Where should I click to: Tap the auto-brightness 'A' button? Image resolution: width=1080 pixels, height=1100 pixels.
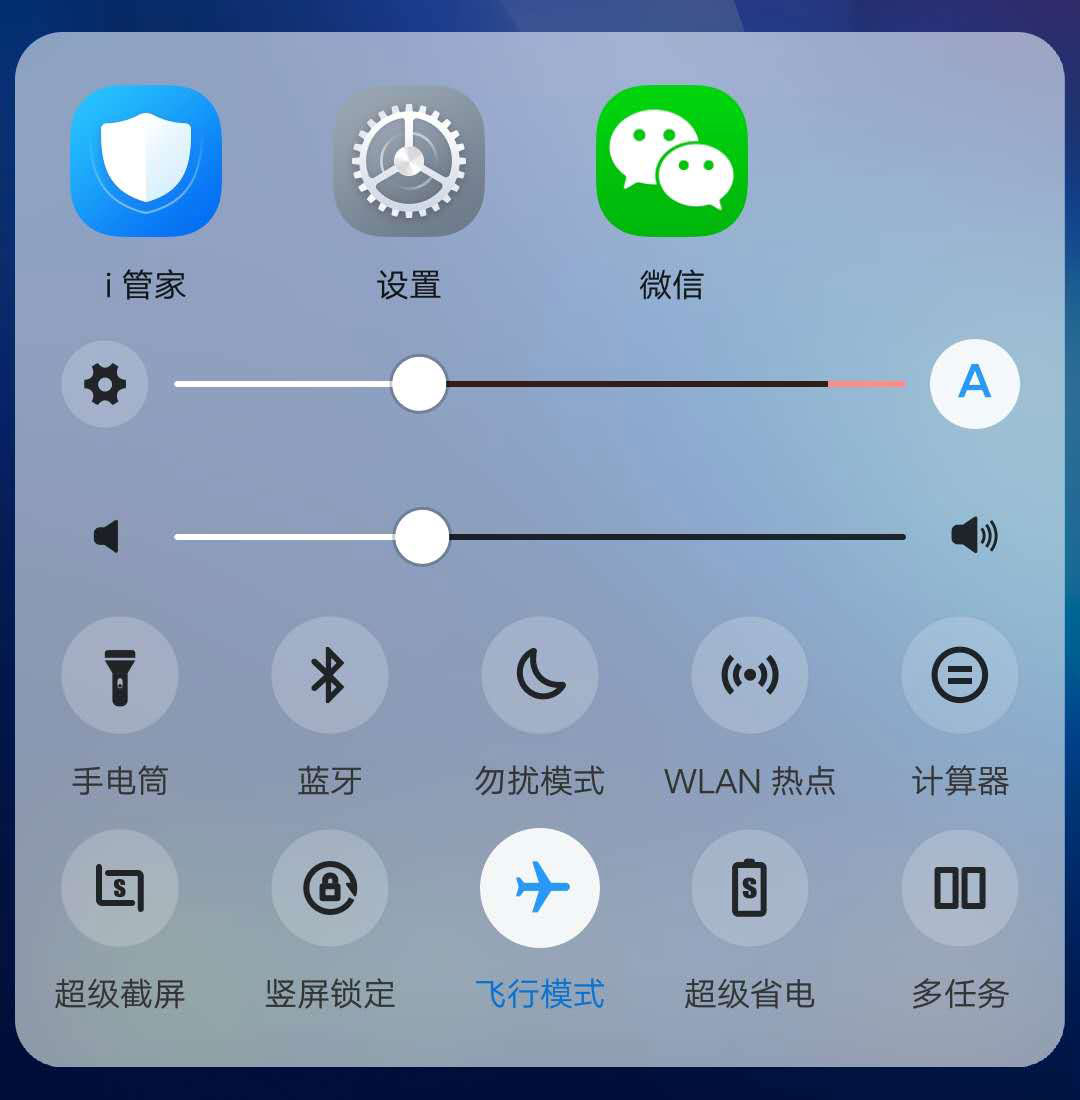coord(974,384)
